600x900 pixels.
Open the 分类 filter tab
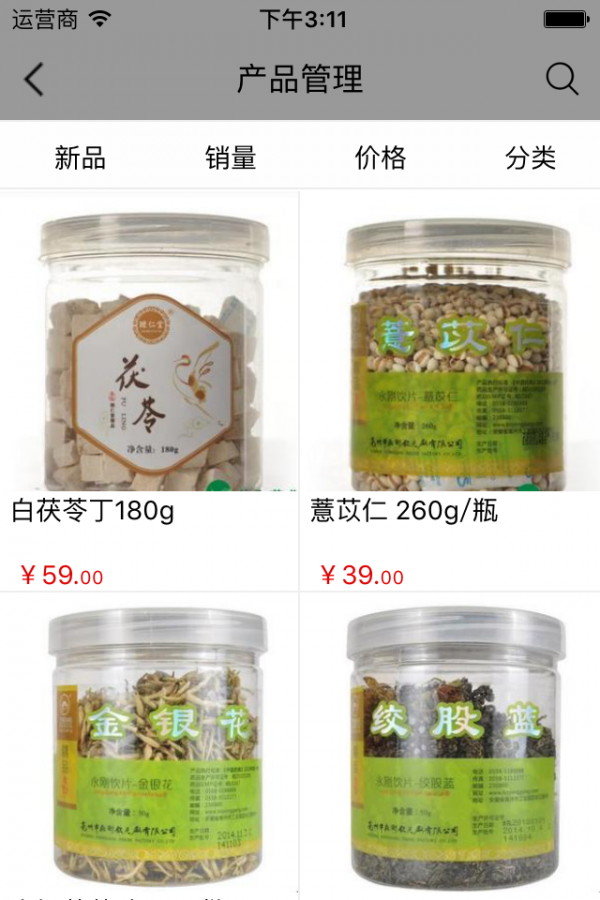click(x=530, y=157)
